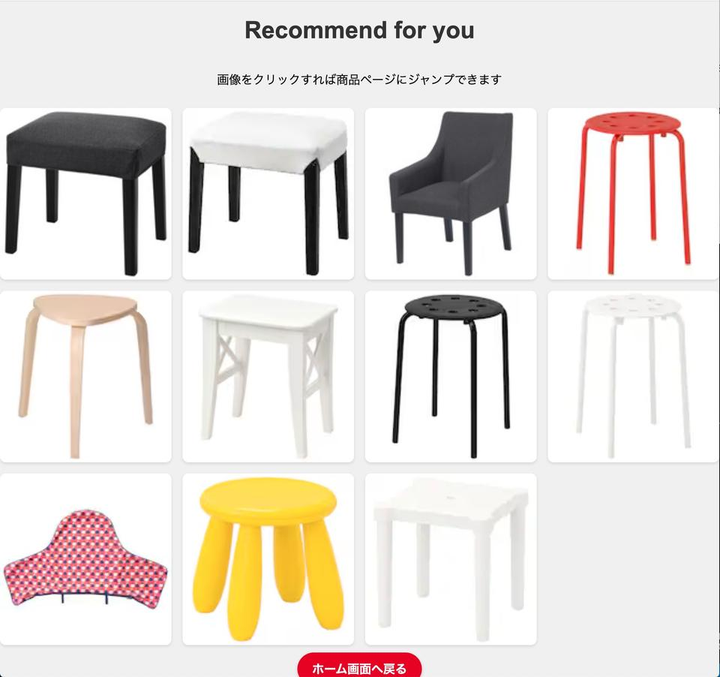
Task: Open the white square plastic stool
Action: tap(450, 559)
